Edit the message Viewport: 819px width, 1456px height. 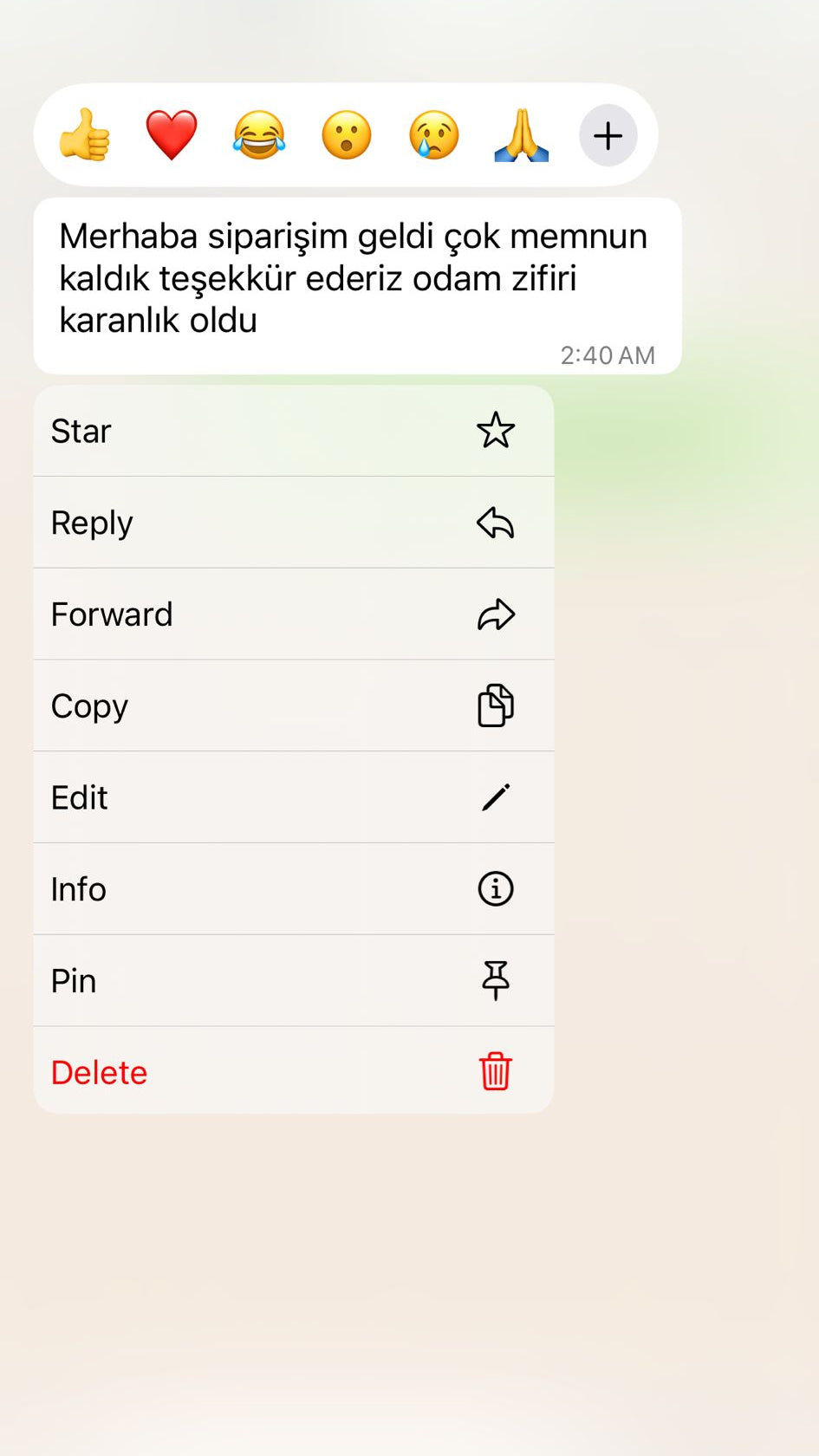[x=293, y=797]
